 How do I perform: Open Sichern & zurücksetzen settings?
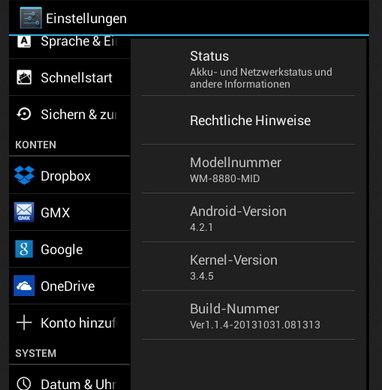point(69,114)
